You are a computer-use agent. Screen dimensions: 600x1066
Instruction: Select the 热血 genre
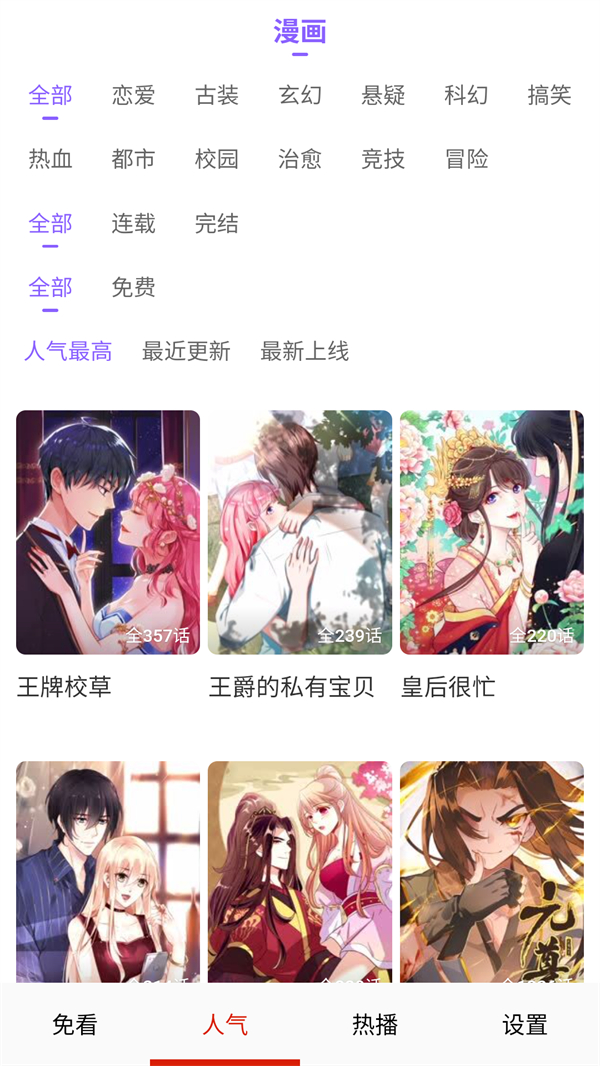[50, 159]
